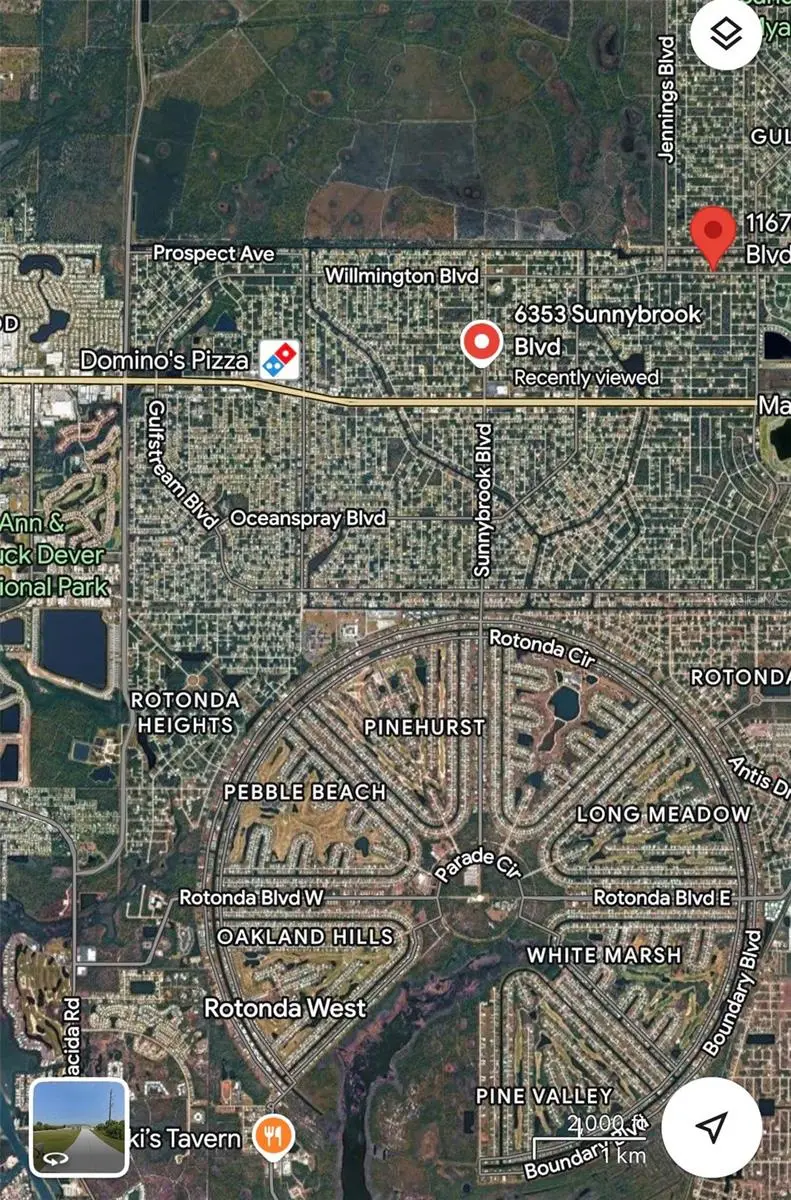The image size is (791, 1200).
Task: Open the restaurant icon for Tavern
Action: click(271, 1133)
